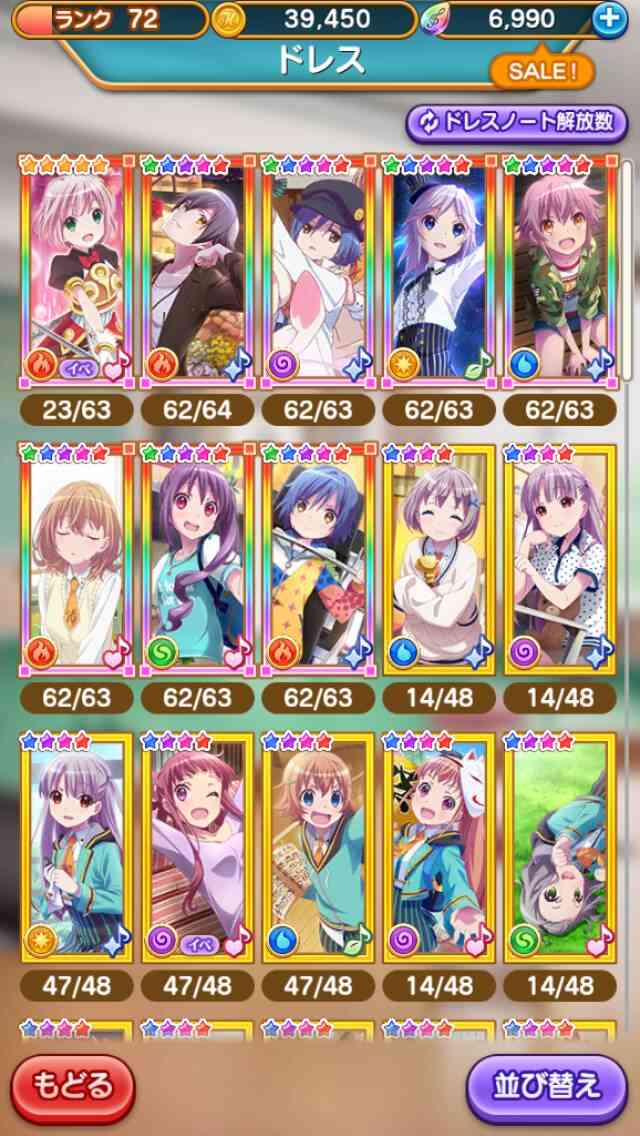This screenshot has width=640, height=1136.
Task: Pick the fox-mask girl dress card
Action: [439, 847]
